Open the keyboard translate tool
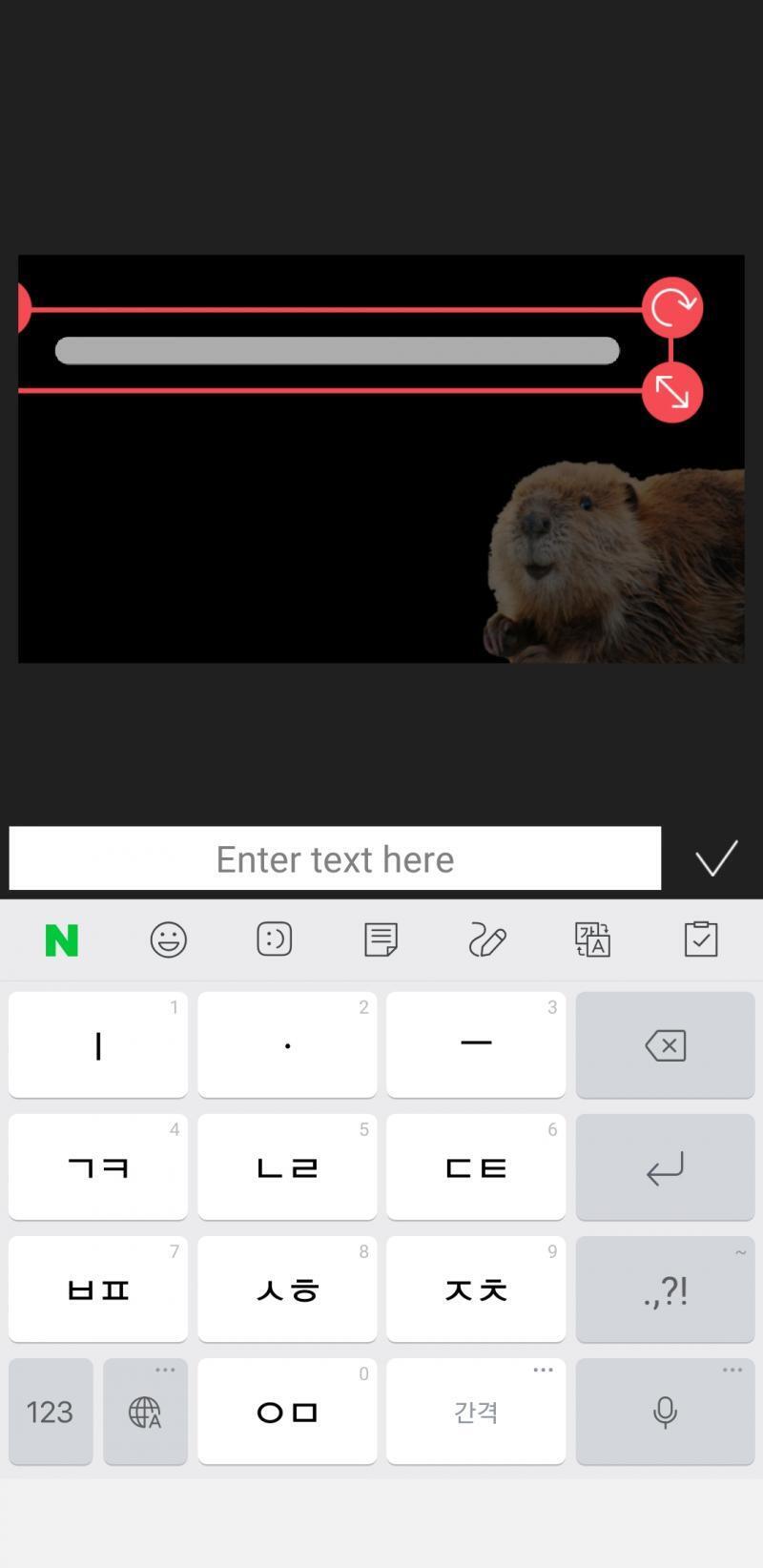 pyautogui.click(x=593, y=939)
